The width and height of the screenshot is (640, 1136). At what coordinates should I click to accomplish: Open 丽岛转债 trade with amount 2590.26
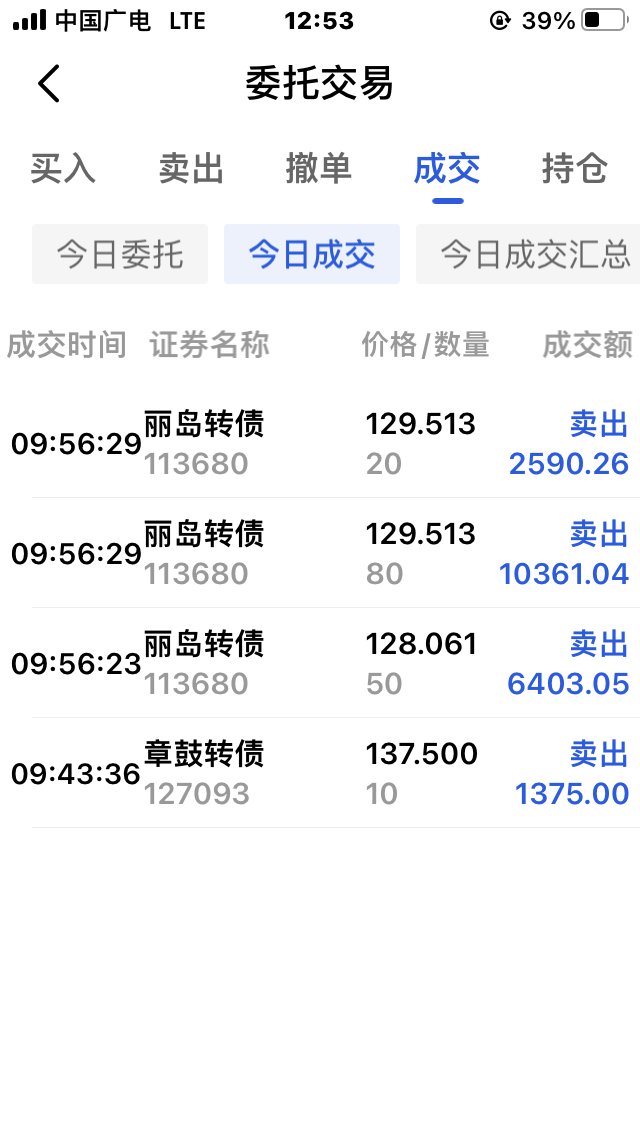(x=320, y=444)
